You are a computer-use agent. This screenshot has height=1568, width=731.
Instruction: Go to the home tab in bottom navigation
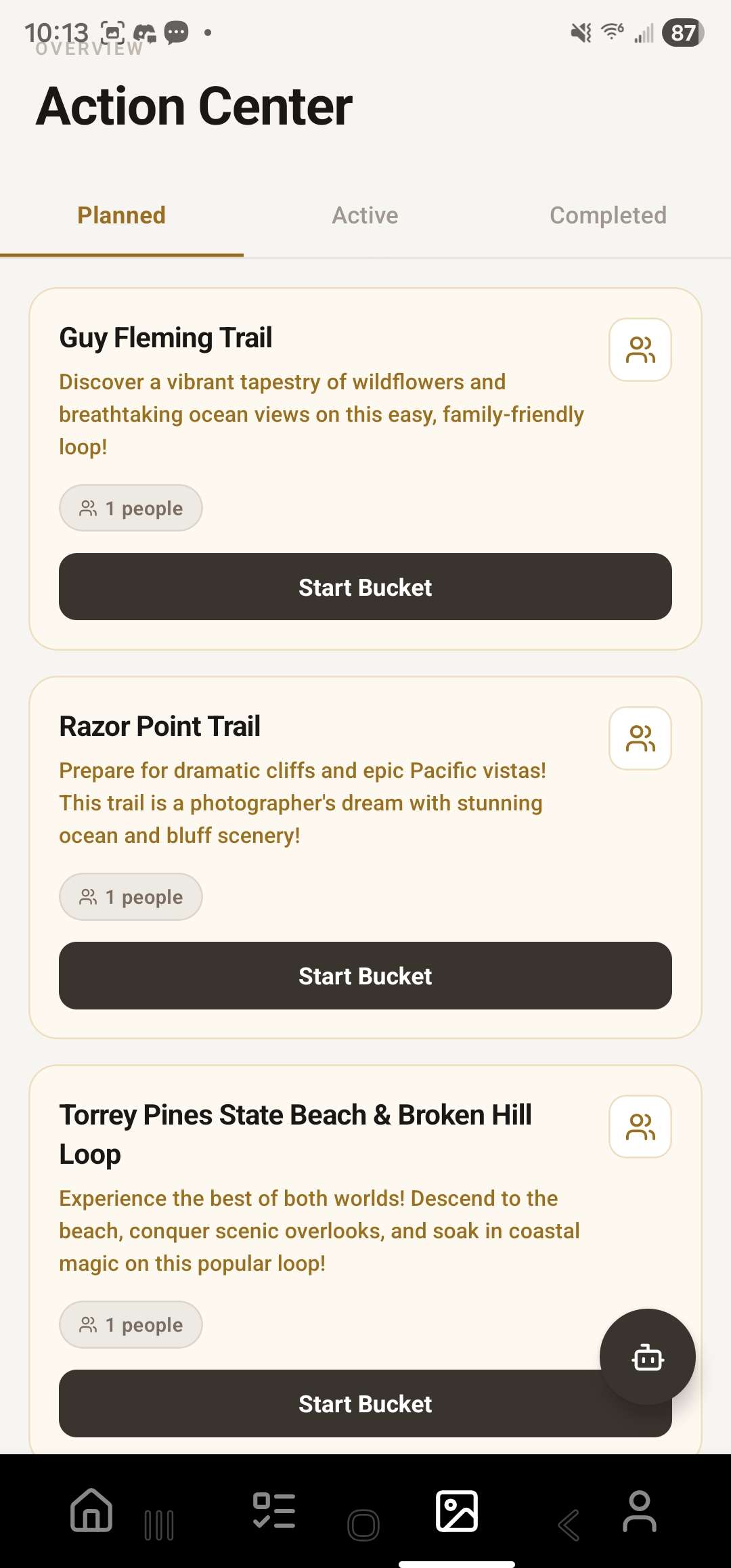91,1510
